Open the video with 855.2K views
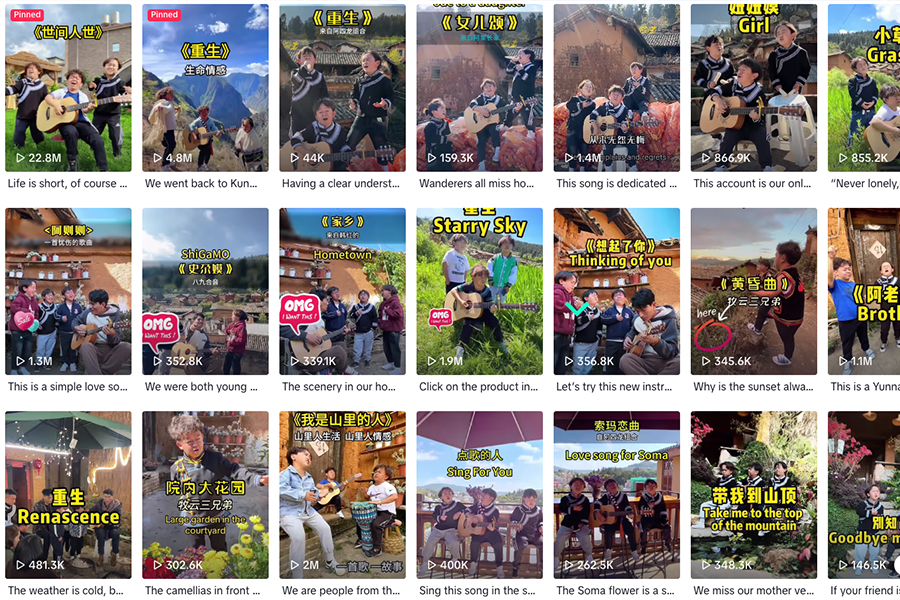The height and width of the screenshot is (600, 900). click(x=864, y=90)
